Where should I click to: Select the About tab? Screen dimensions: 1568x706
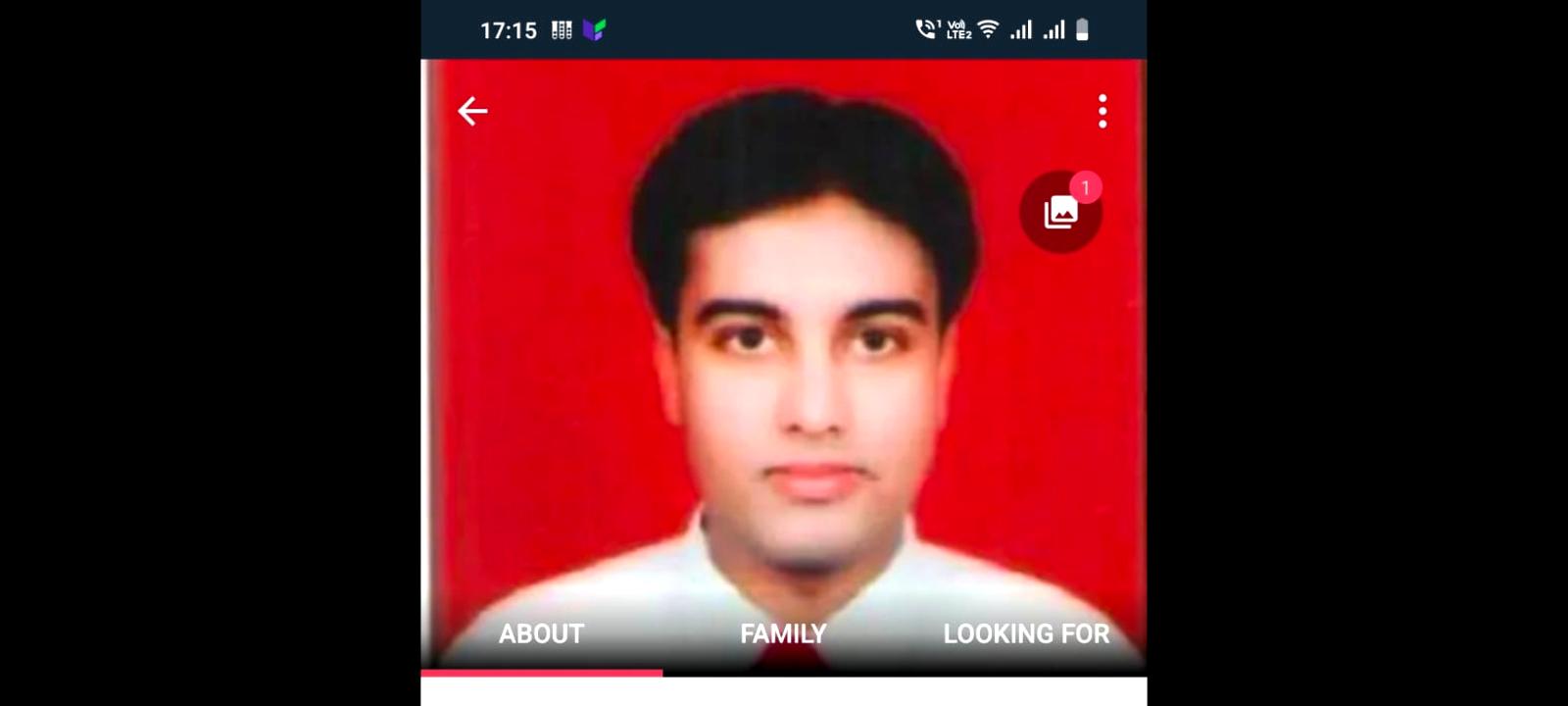(x=541, y=634)
